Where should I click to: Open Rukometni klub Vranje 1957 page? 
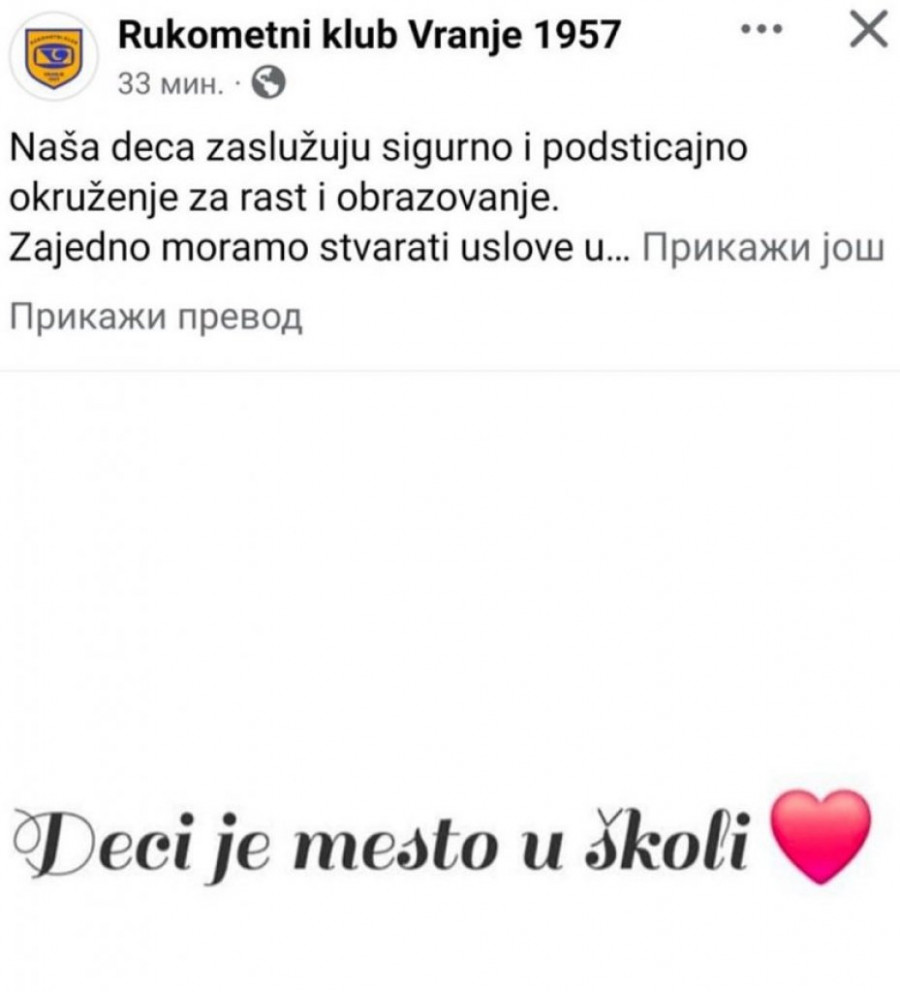[x=369, y=36]
